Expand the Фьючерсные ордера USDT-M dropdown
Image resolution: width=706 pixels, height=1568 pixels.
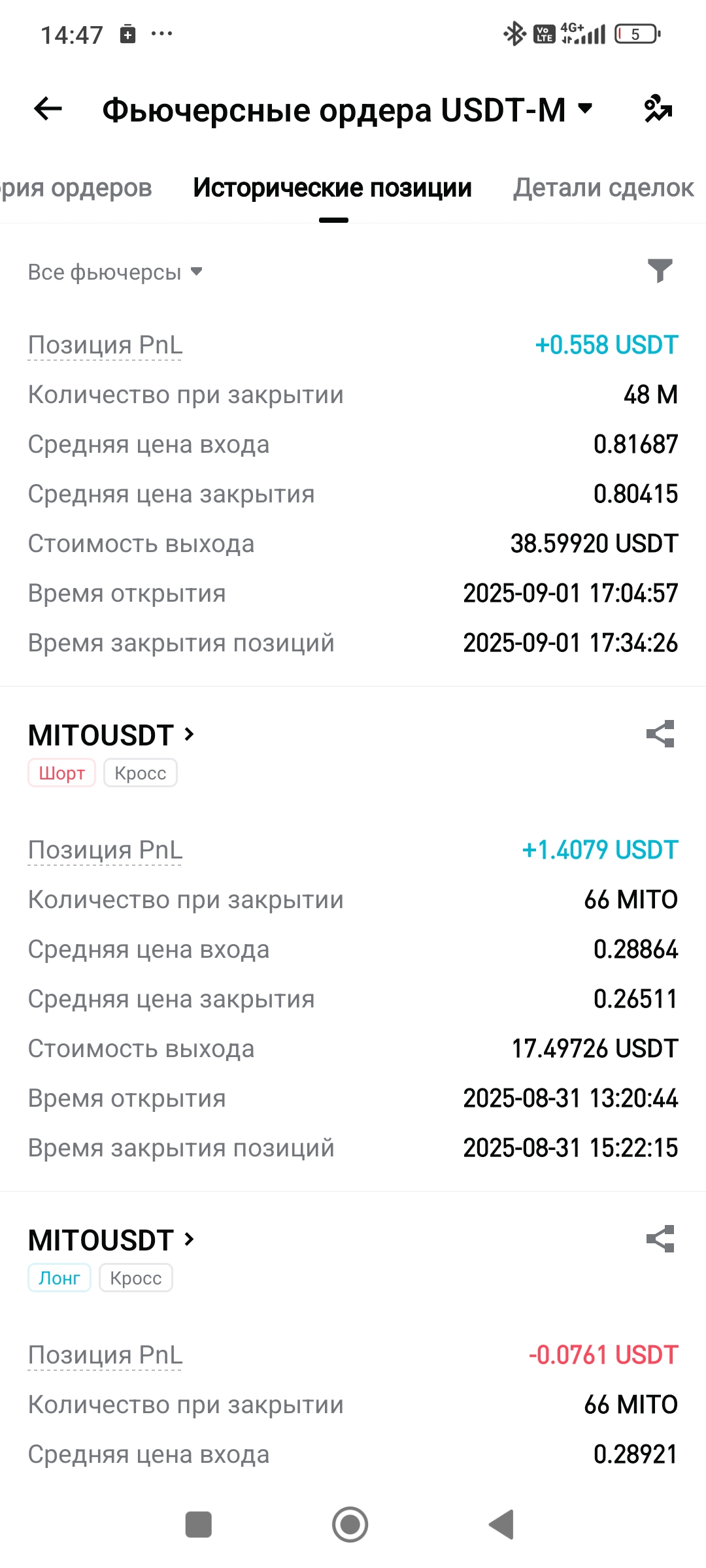[x=347, y=109]
